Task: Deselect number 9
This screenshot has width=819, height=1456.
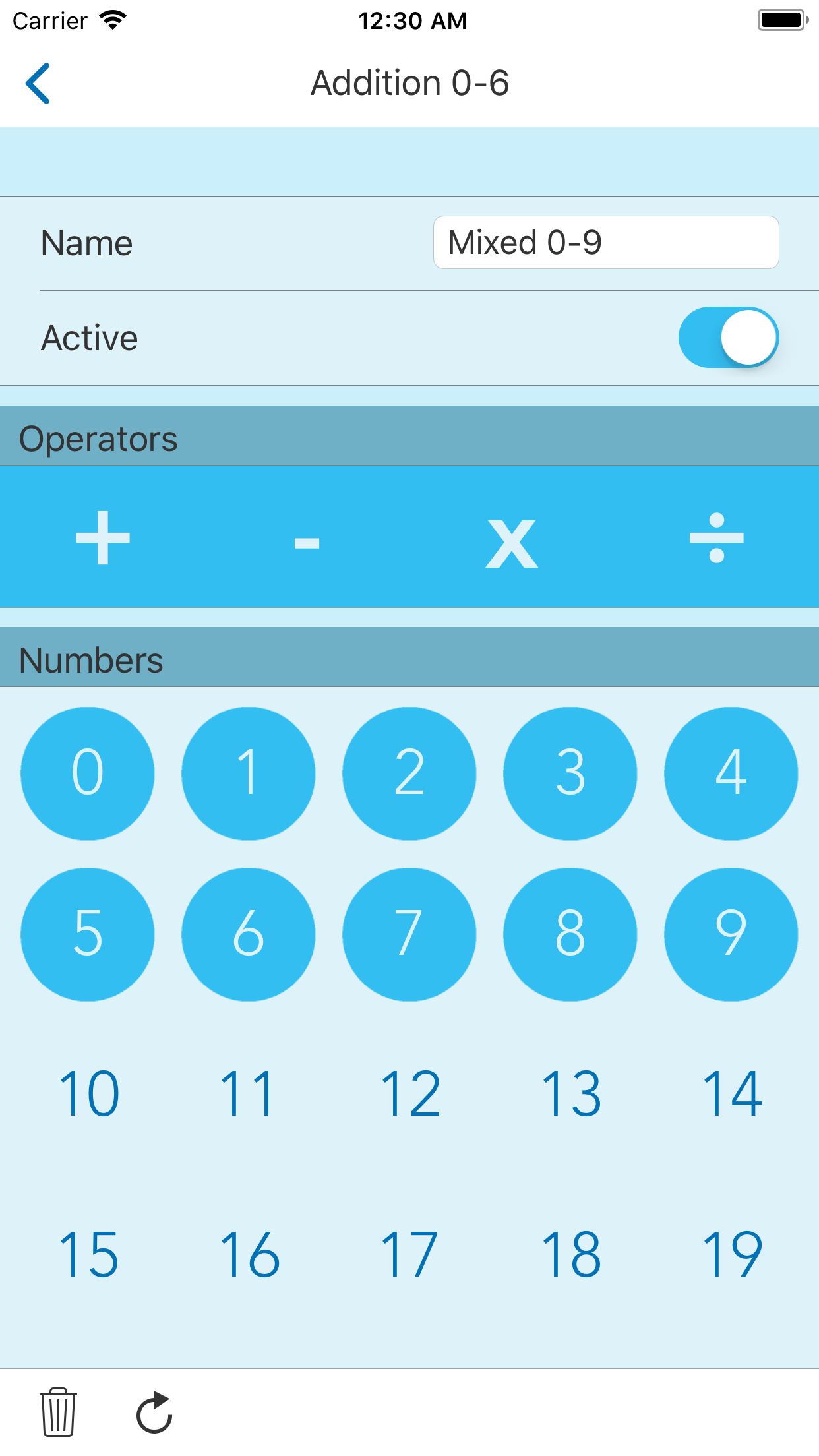Action: (731, 934)
